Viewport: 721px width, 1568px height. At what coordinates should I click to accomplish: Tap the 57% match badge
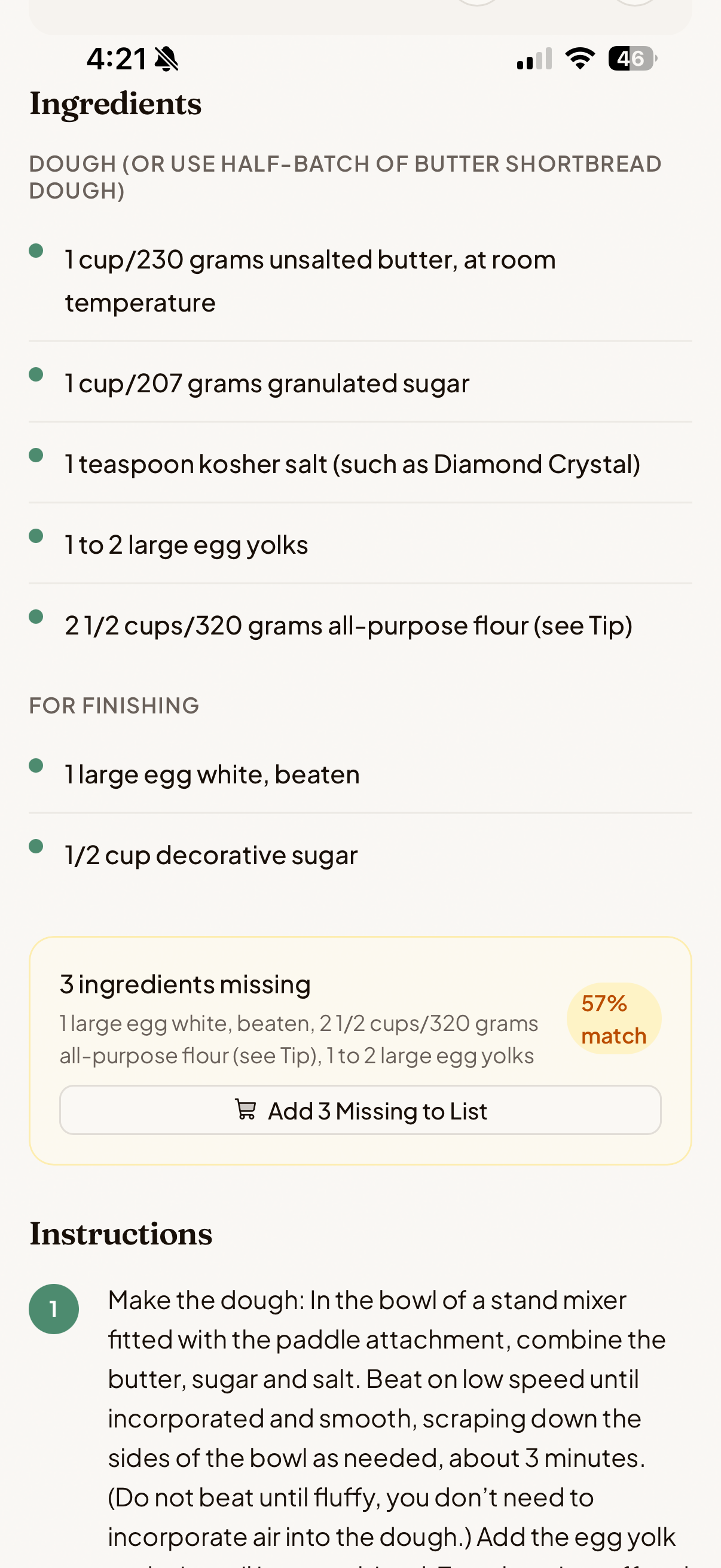614,1018
